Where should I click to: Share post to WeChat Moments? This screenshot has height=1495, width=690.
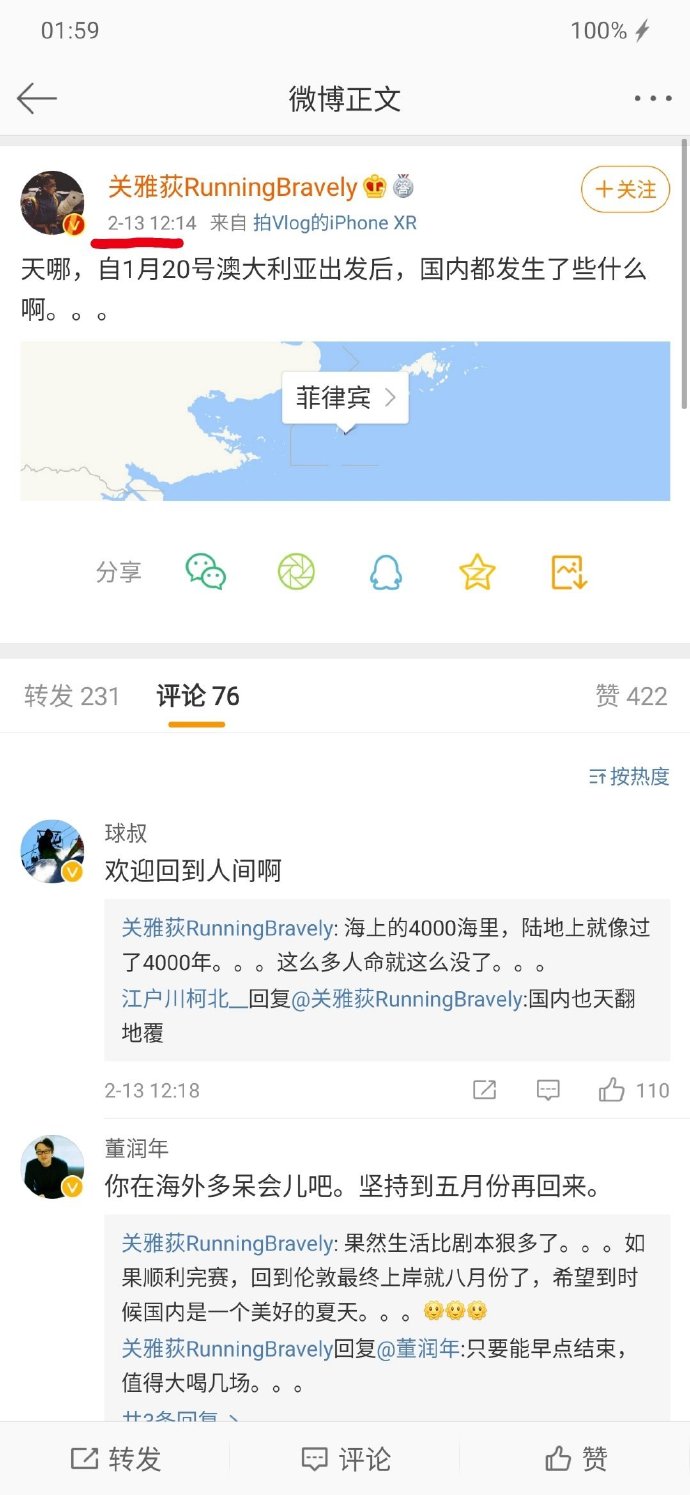296,572
